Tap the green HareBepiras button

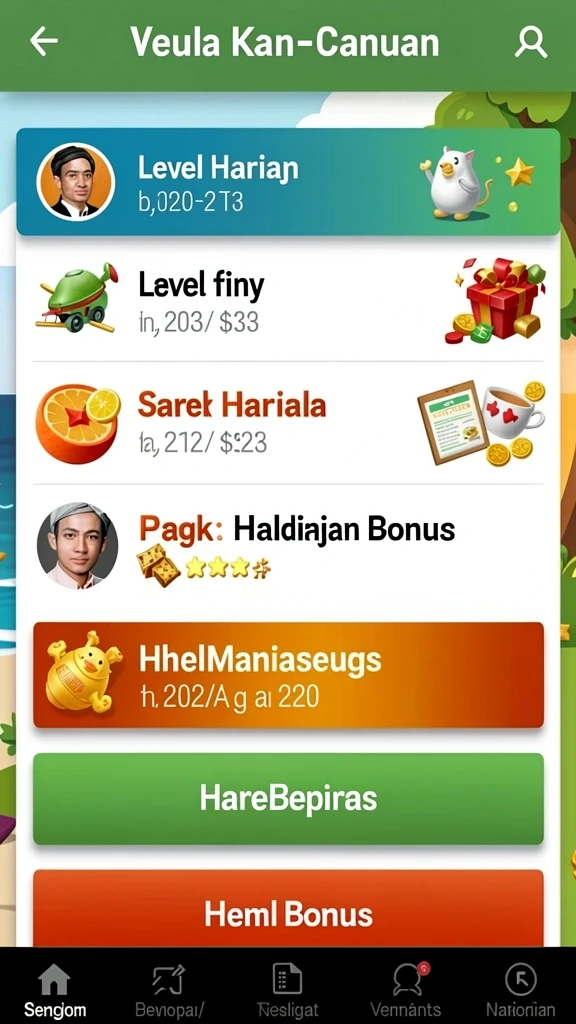(288, 799)
